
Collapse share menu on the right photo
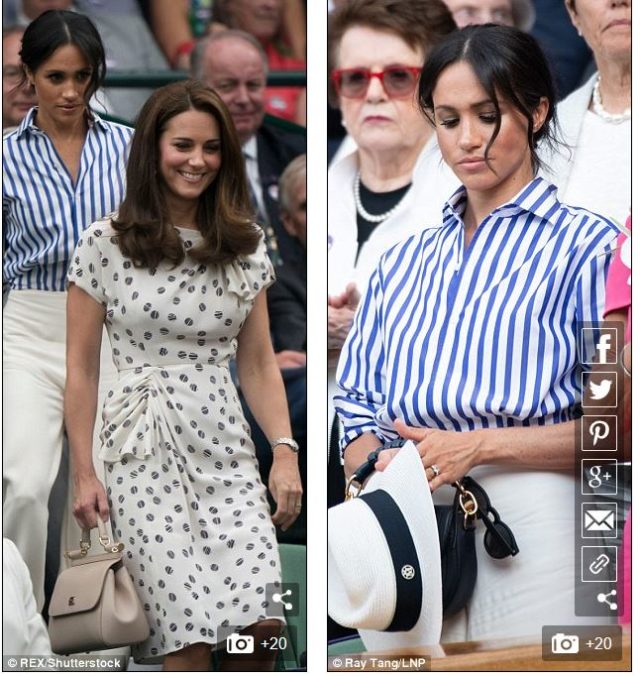click(x=606, y=600)
